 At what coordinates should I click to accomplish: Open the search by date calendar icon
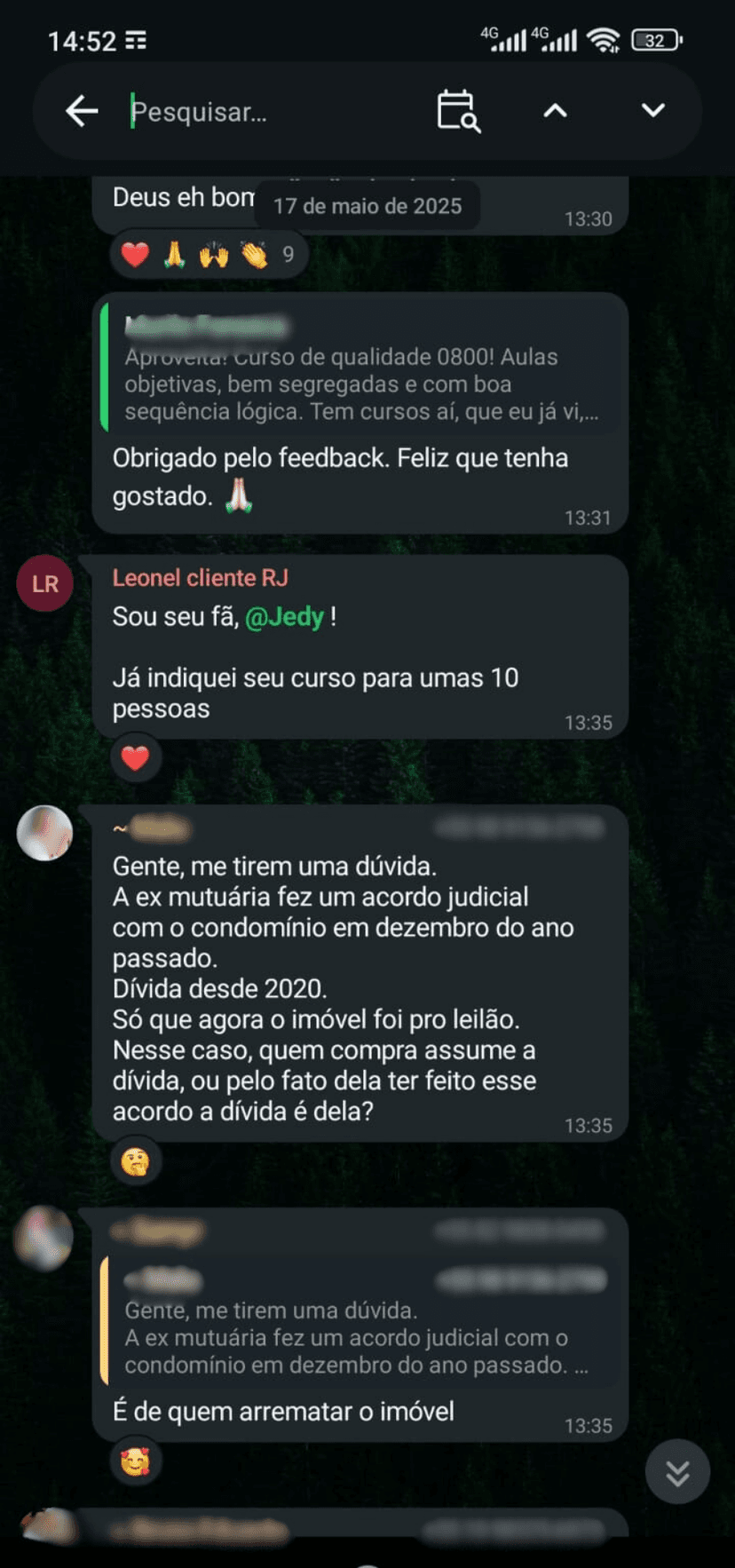coord(455,112)
